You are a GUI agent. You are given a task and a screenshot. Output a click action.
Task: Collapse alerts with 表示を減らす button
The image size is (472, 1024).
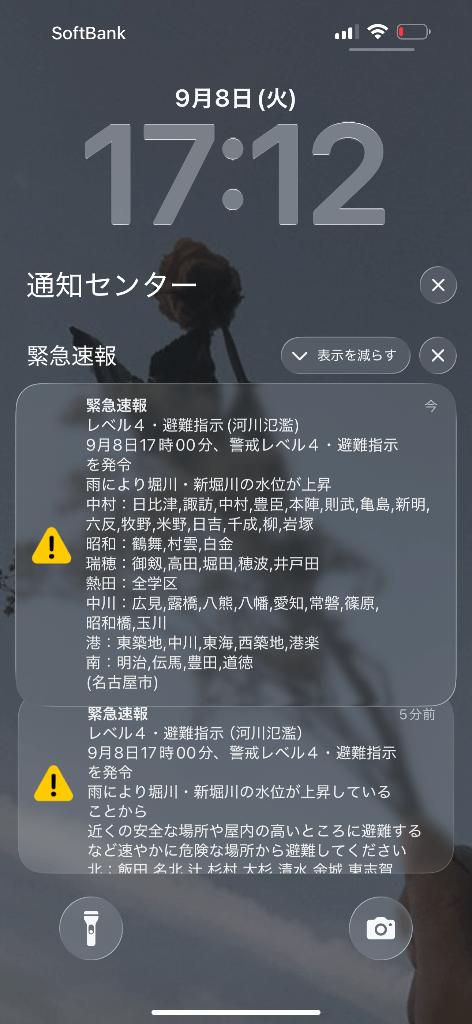(x=345, y=356)
